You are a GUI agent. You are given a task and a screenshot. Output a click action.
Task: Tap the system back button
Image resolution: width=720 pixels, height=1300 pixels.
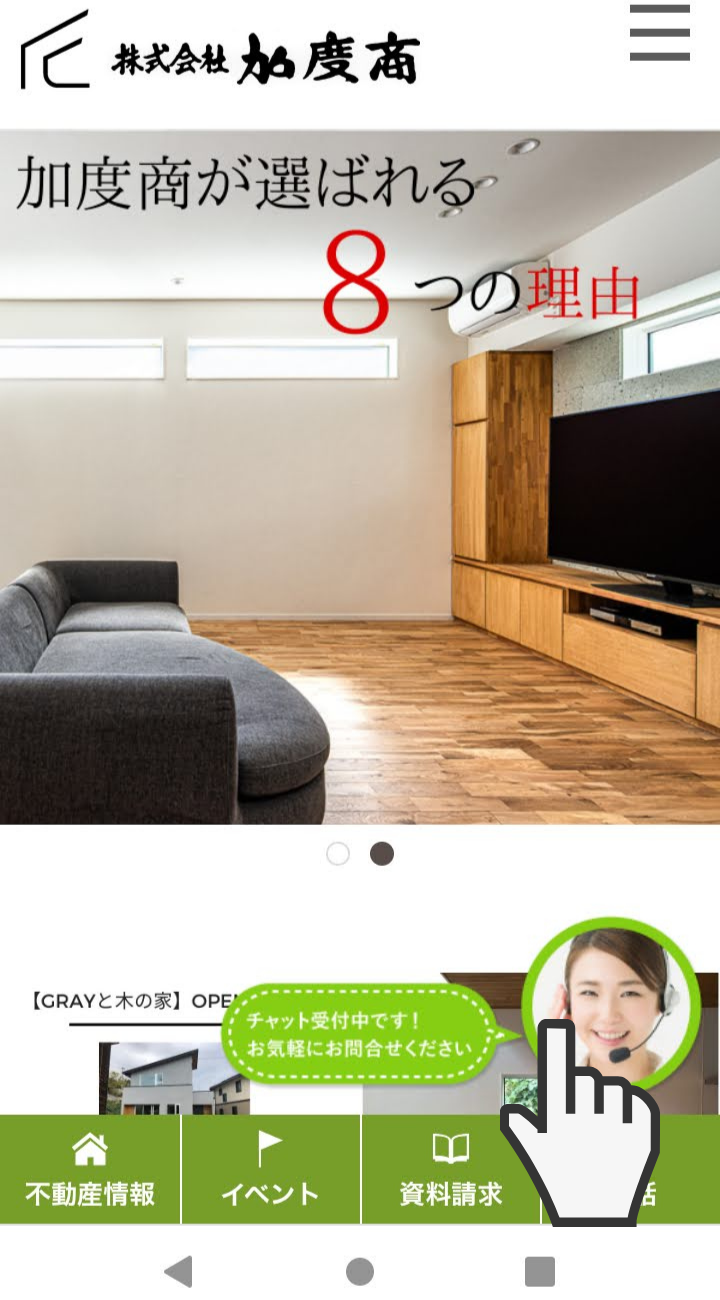click(x=178, y=1271)
